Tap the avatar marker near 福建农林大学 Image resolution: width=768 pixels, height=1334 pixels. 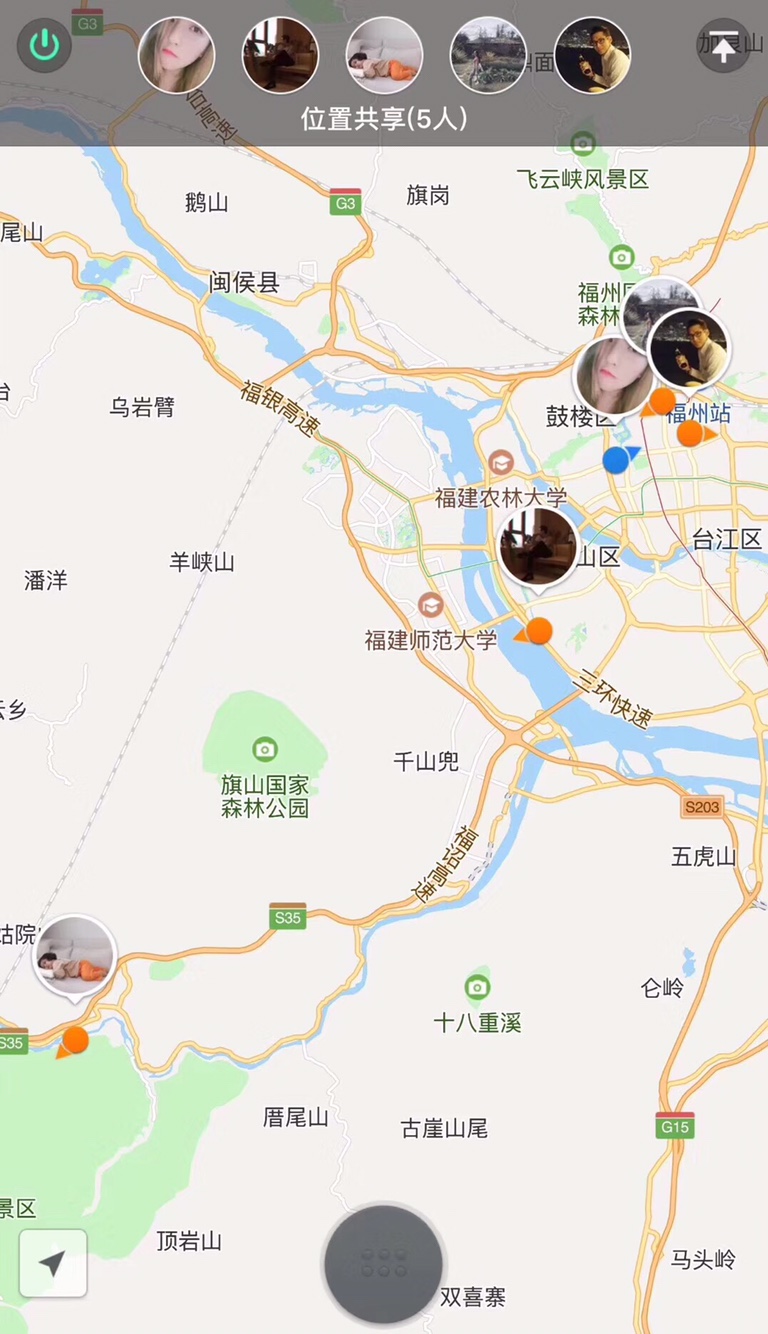[x=538, y=546]
